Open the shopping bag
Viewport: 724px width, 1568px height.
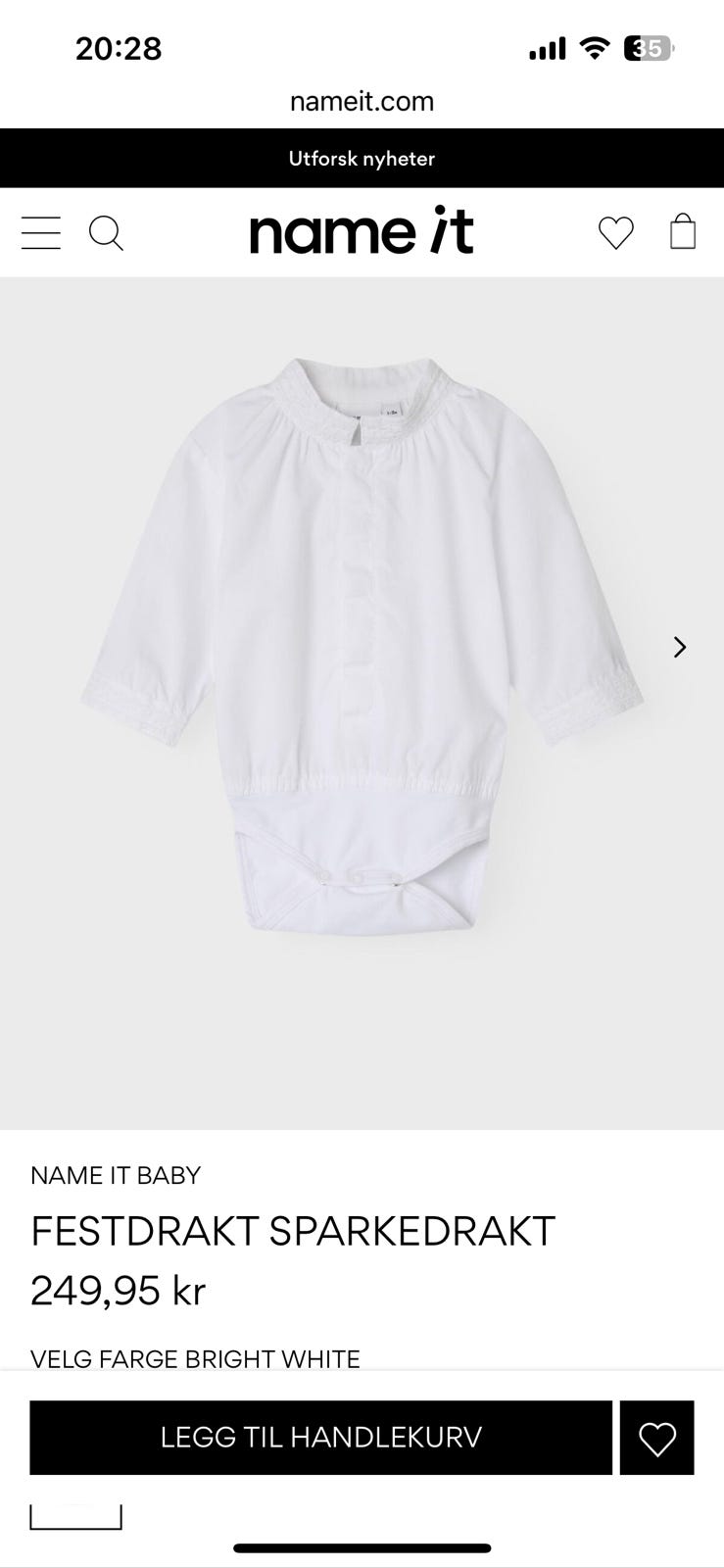pos(683,232)
